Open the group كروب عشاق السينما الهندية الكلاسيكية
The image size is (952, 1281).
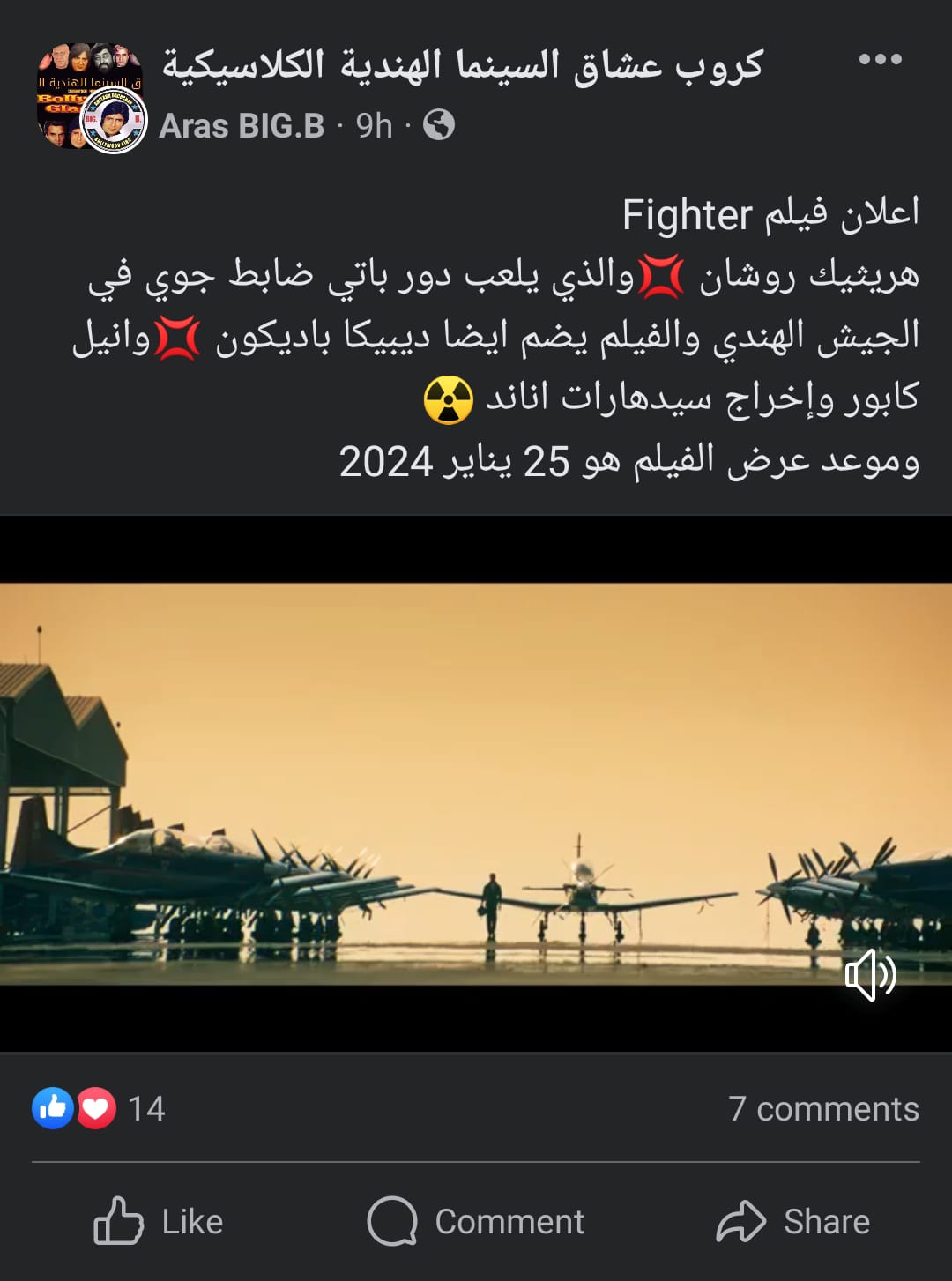pyautogui.click(x=462, y=65)
